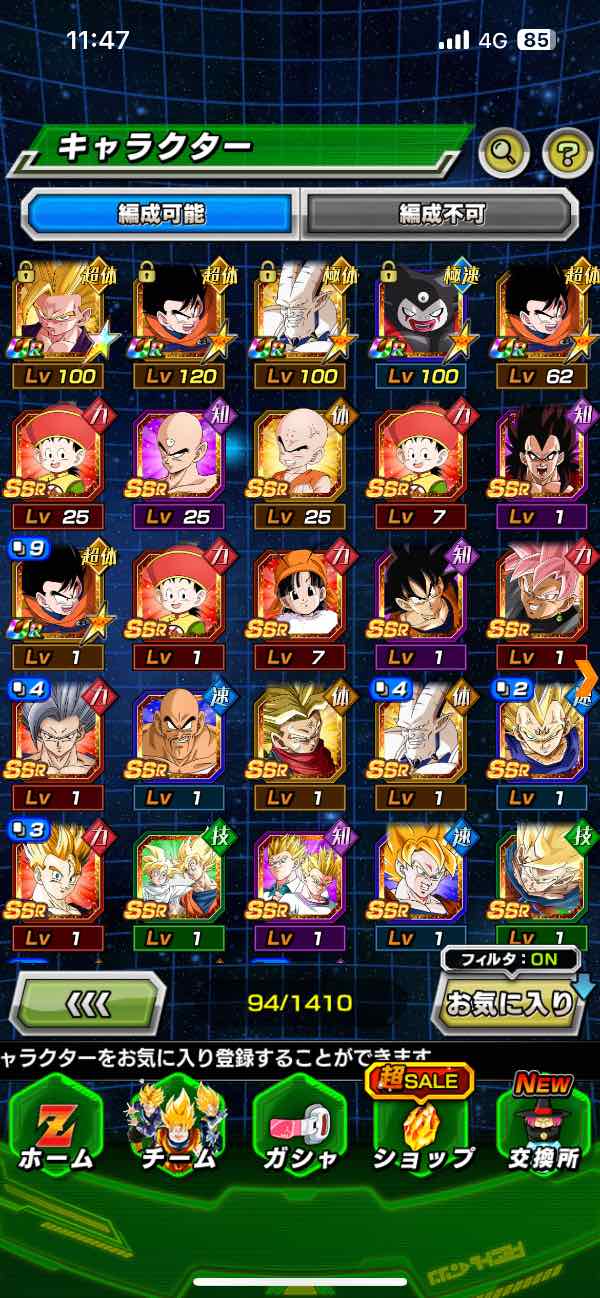Go back with the arrow button
Image resolution: width=600 pixels, height=1298 pixels.
[x=87, y=1002]
